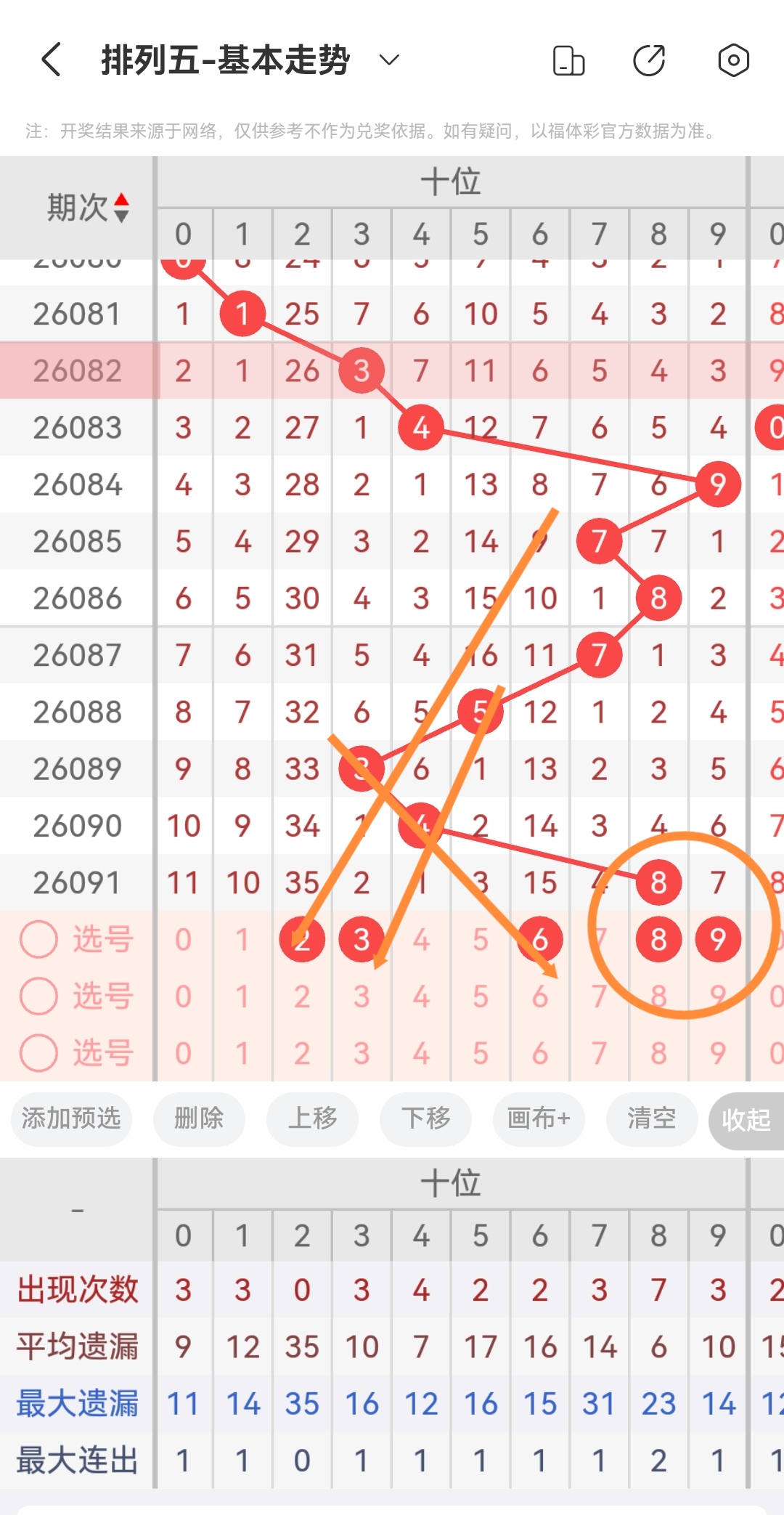Clear drawings with 清空

651,1118
